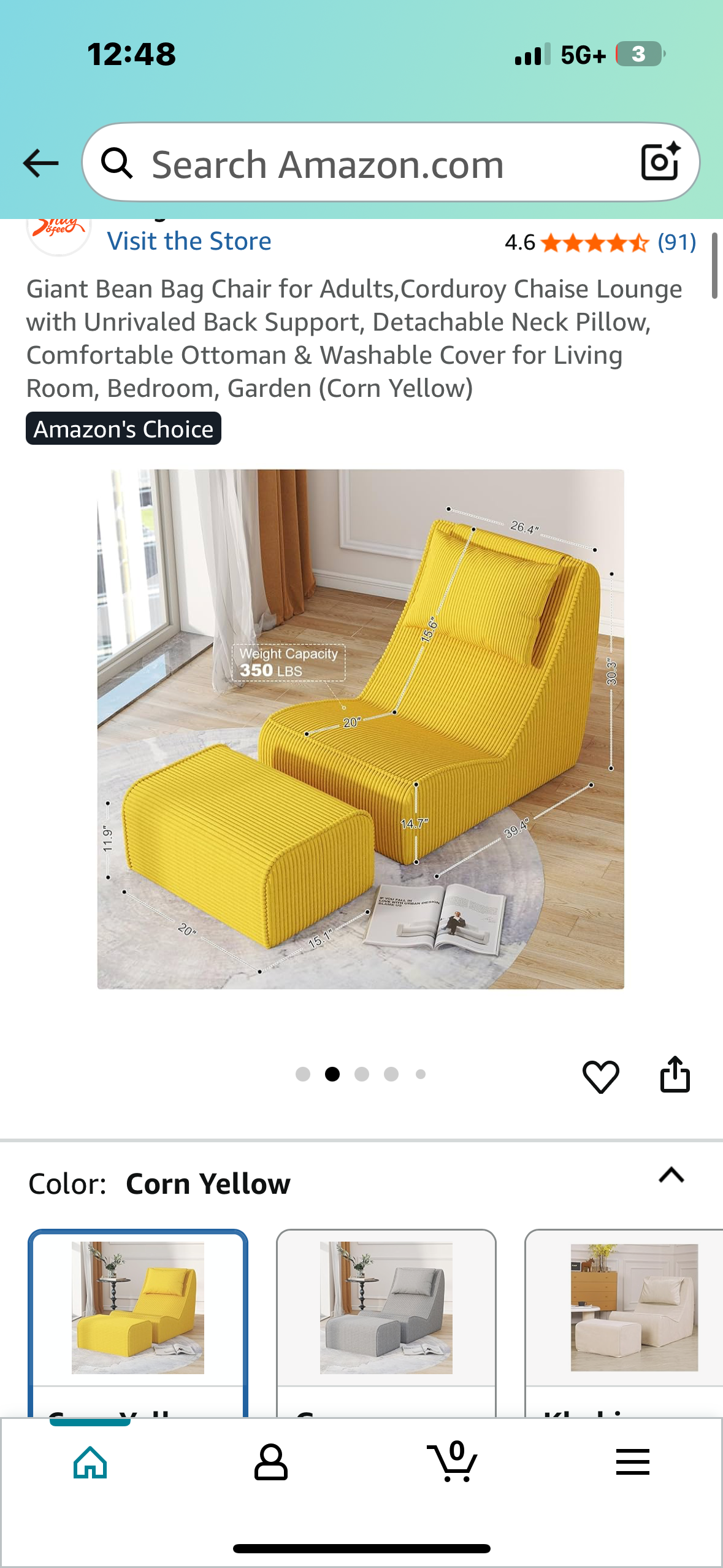Tap the Search Amazon.com field
723x1568 pixels.
tap(368, 163)
